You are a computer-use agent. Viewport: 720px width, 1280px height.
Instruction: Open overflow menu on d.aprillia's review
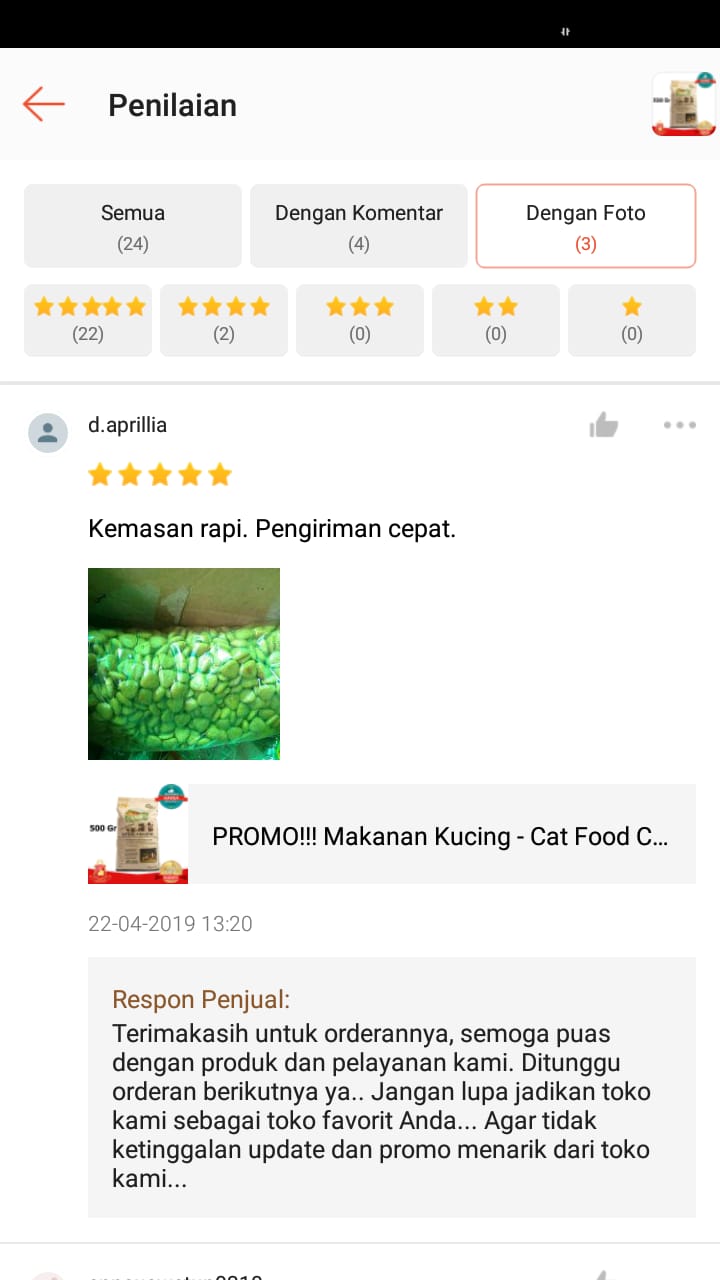680,426
